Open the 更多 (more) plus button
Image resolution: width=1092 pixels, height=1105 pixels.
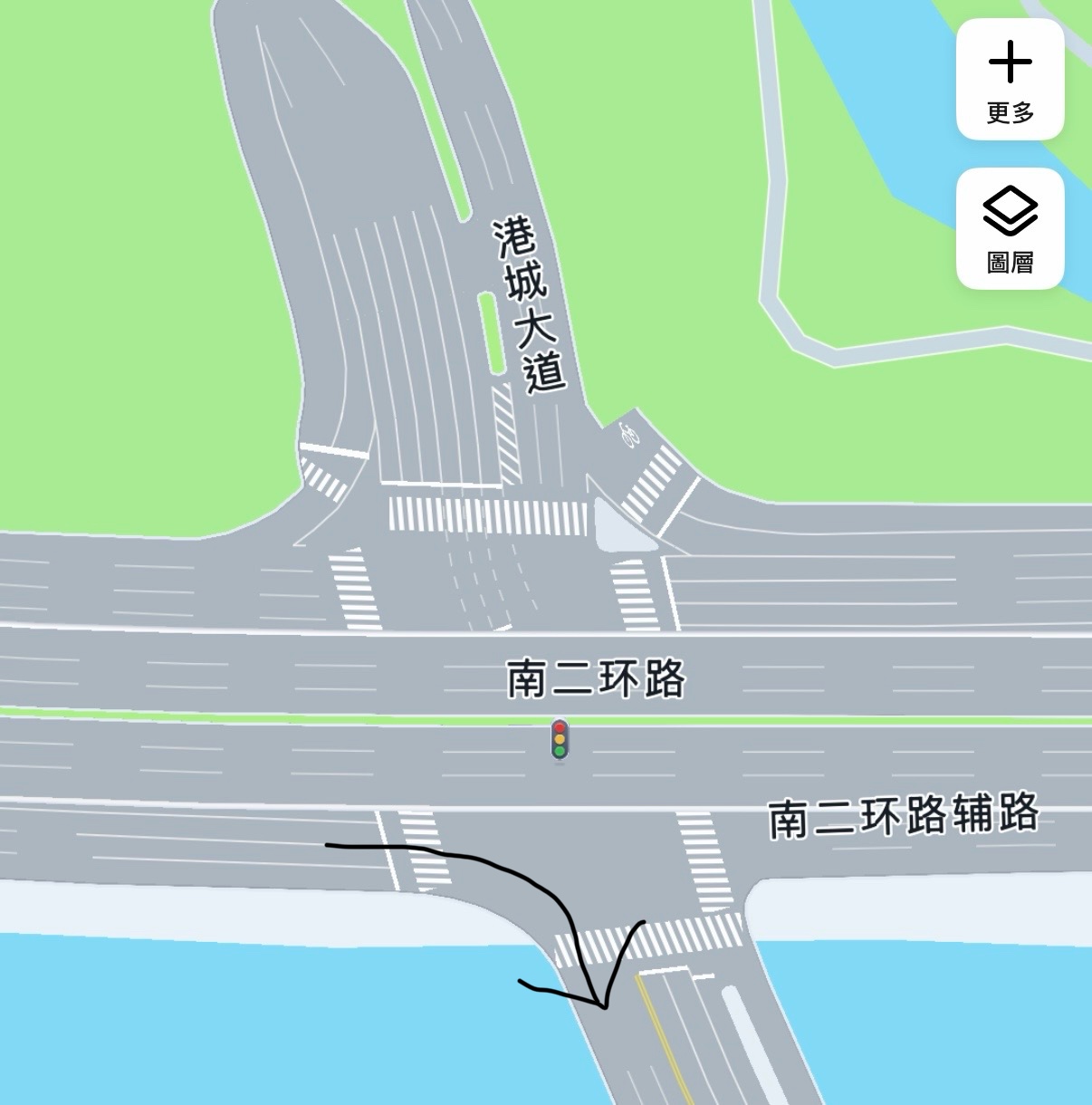pos(1010,80)
